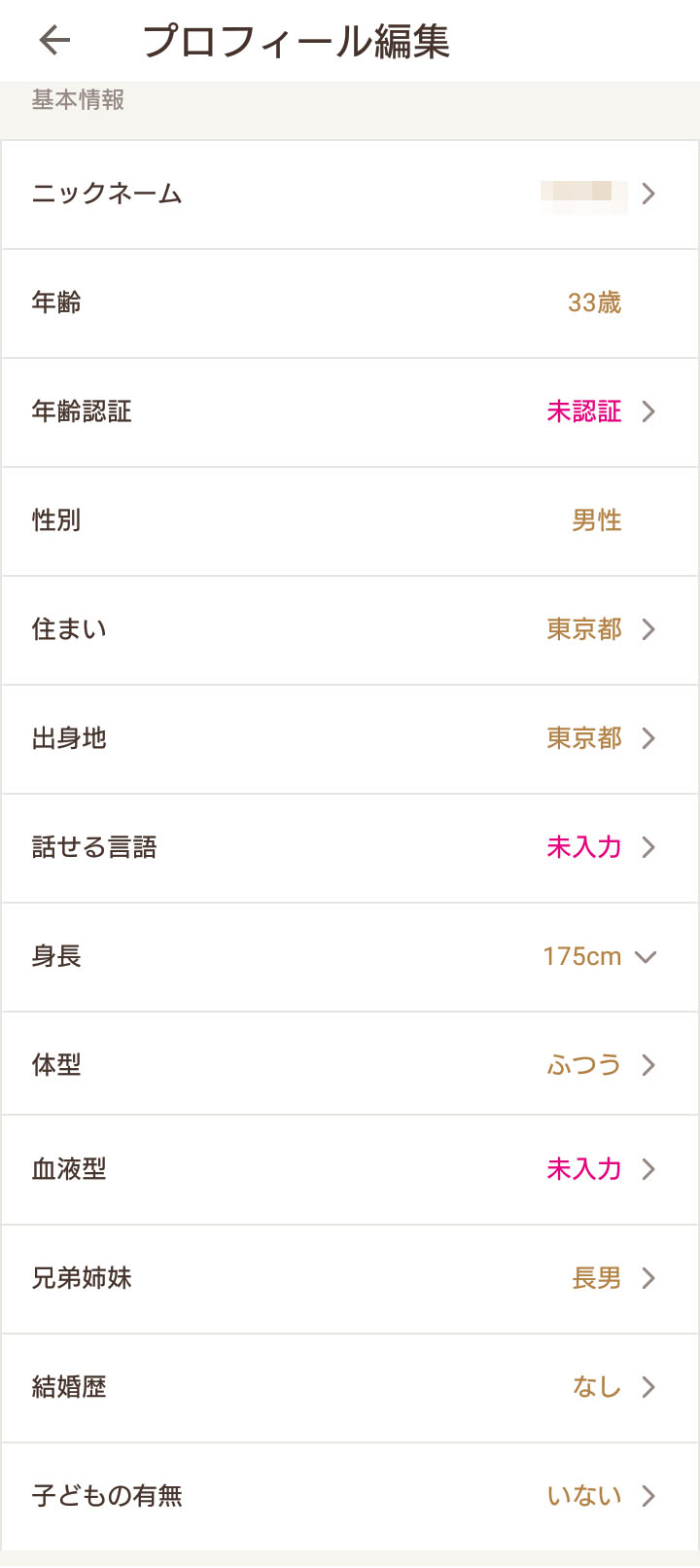Set the 血液型 field

(x=350, y=1170)
